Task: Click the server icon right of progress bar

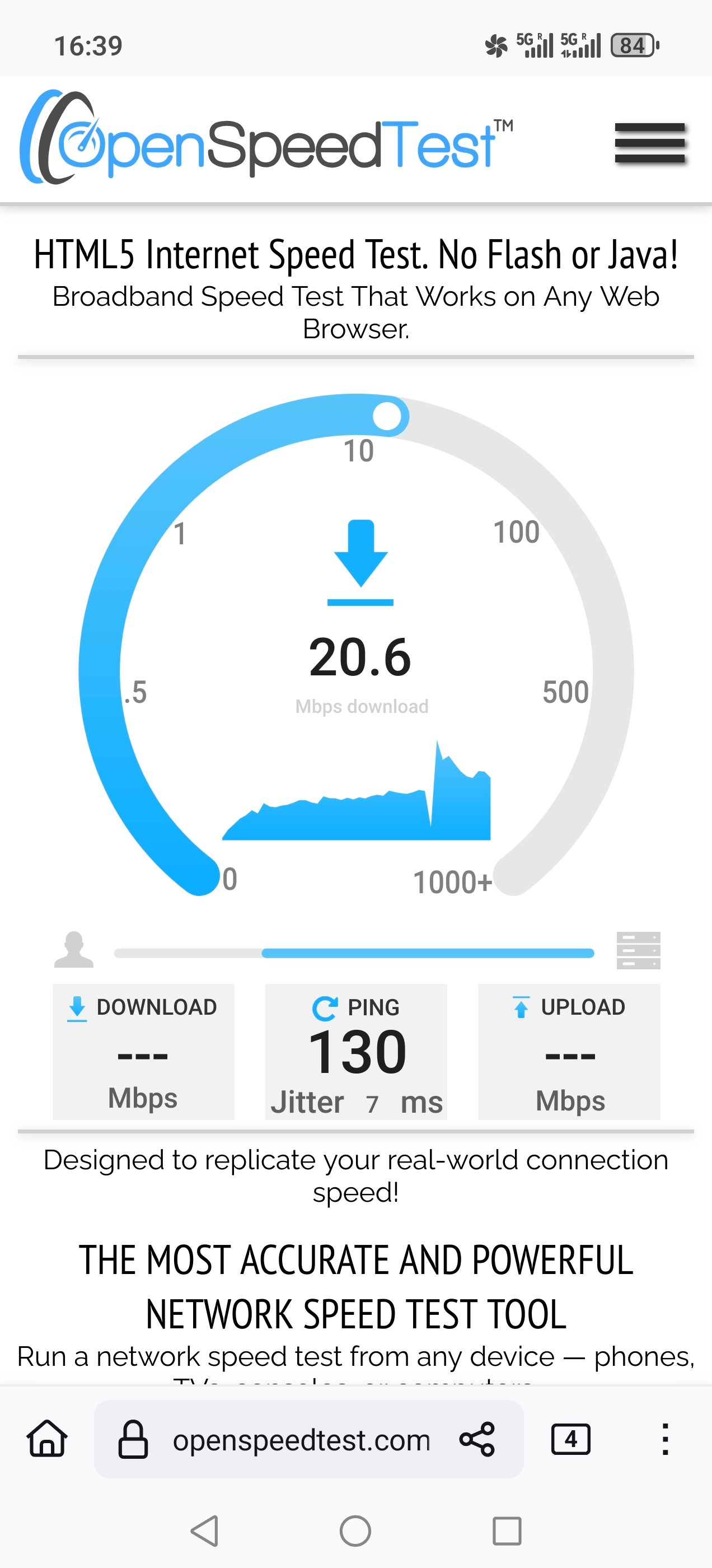Action: point(640,951)
